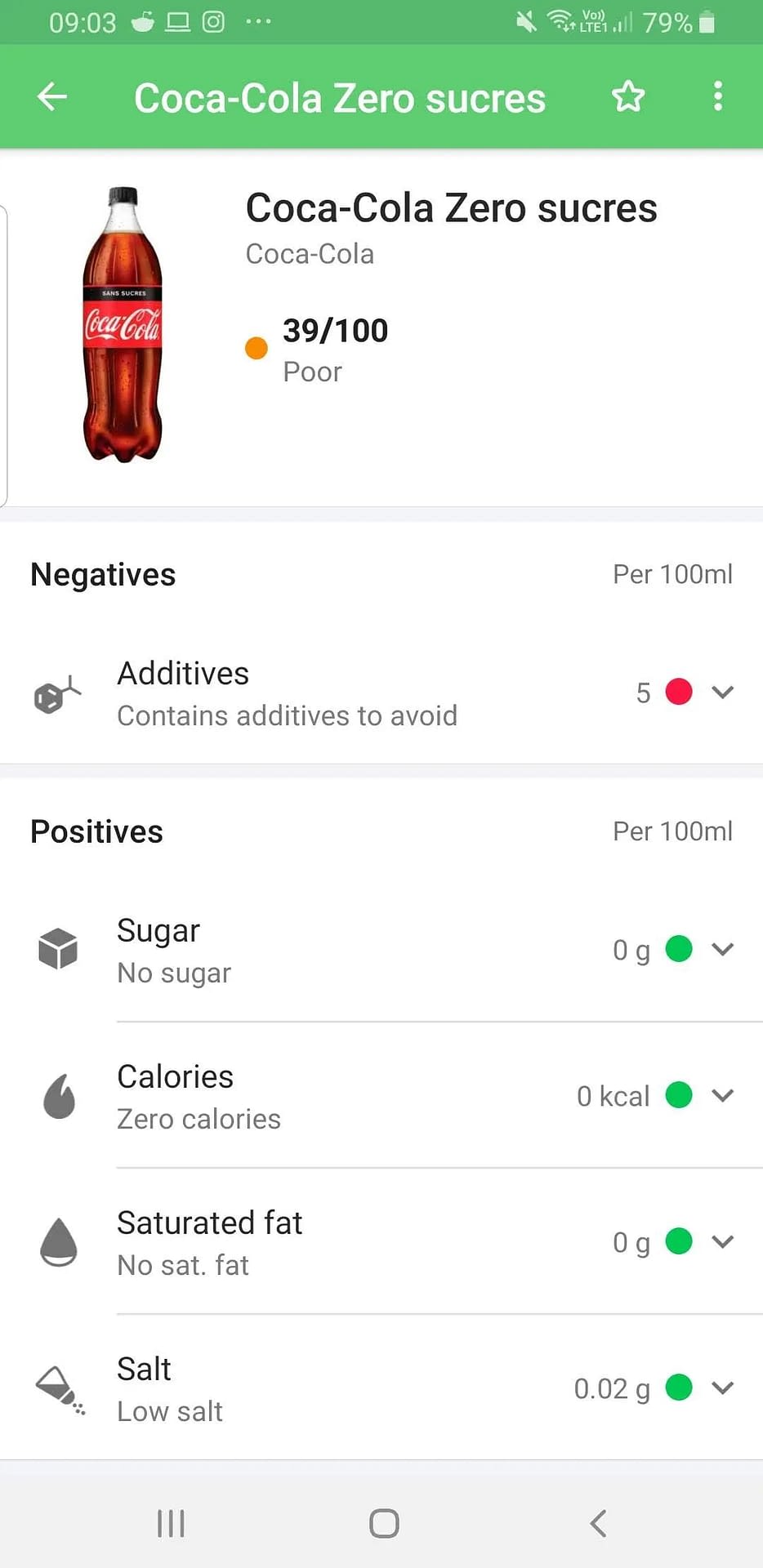763x1568 pixels.
Task: Select the Calories flame icon
Action: coord(59,1096)
